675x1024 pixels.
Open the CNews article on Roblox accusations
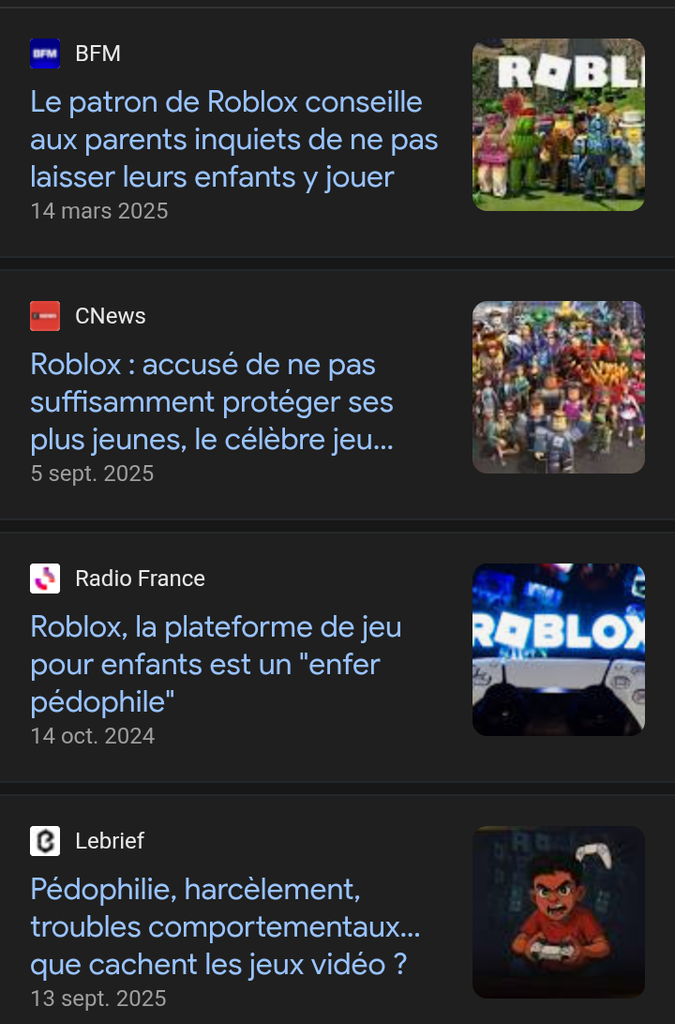(212, 402)
